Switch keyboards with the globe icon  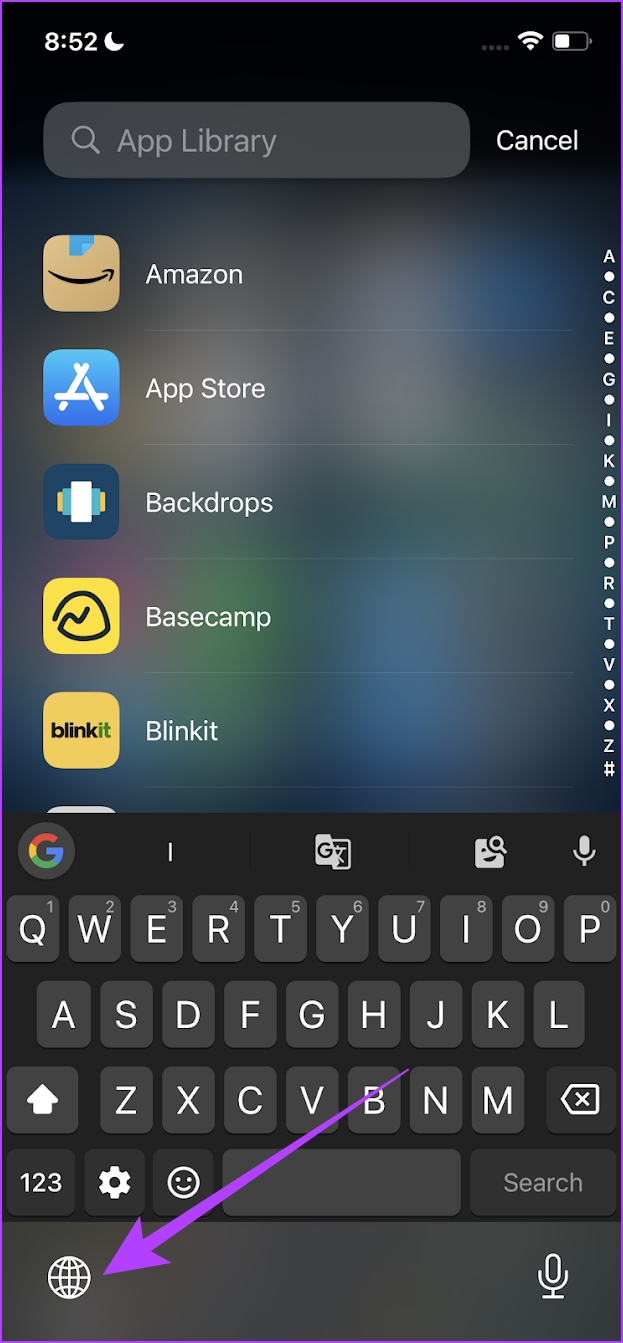point(69,1277)
